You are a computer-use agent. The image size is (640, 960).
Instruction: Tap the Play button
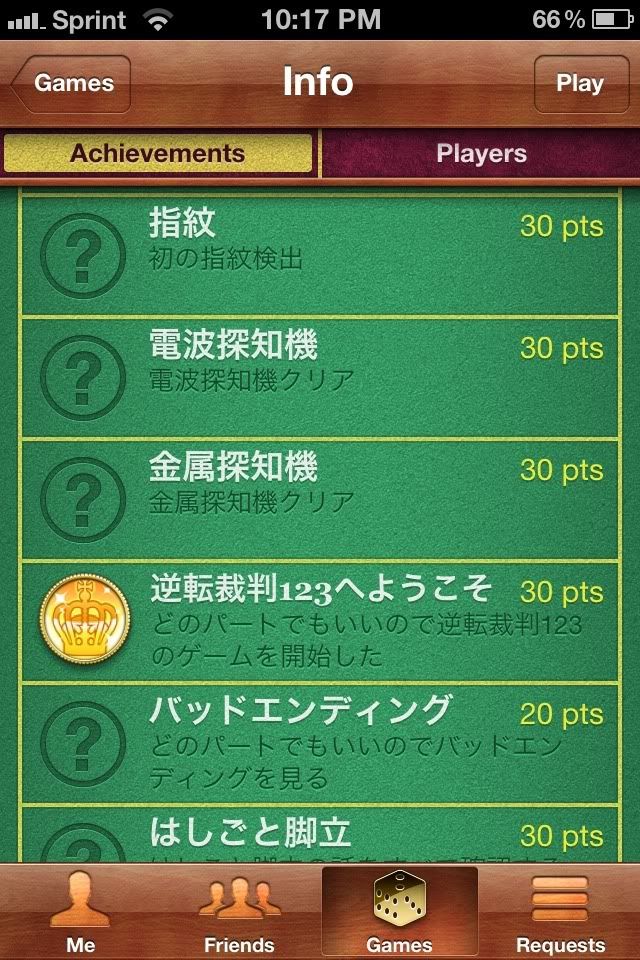point(579,84)
